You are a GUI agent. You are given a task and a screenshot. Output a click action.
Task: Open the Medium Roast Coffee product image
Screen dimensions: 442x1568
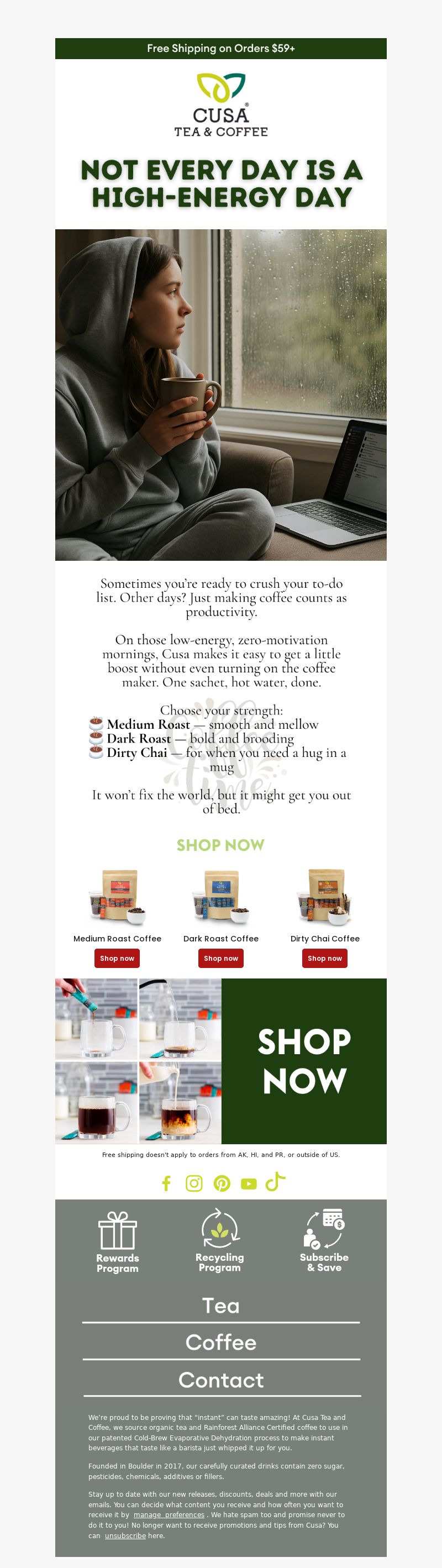click(119, 898)
